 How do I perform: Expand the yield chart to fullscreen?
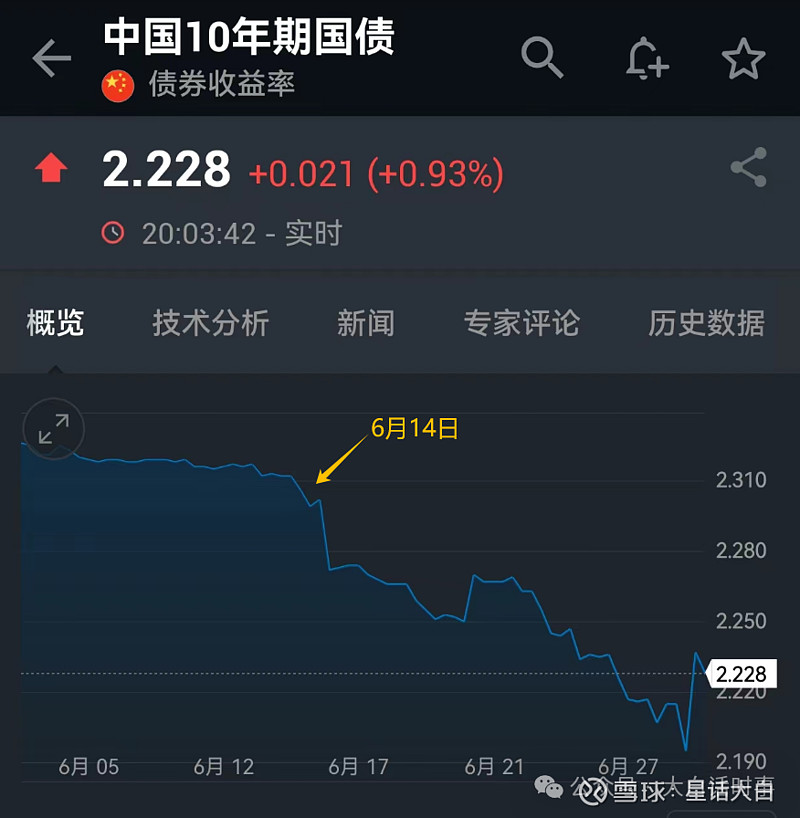click(x=54, y=430)
